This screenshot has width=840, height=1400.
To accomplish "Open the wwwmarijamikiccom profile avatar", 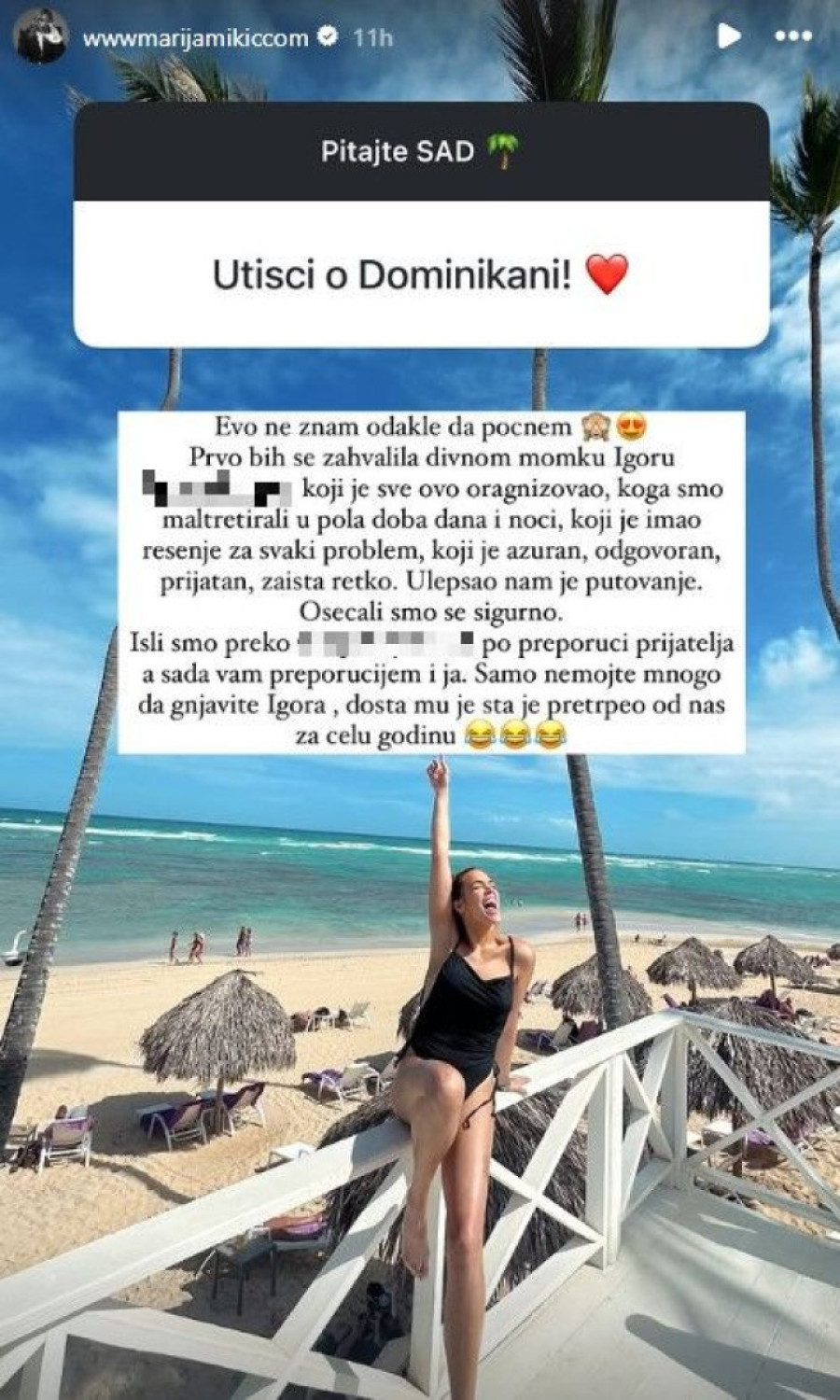I will [x=40, y=38].
